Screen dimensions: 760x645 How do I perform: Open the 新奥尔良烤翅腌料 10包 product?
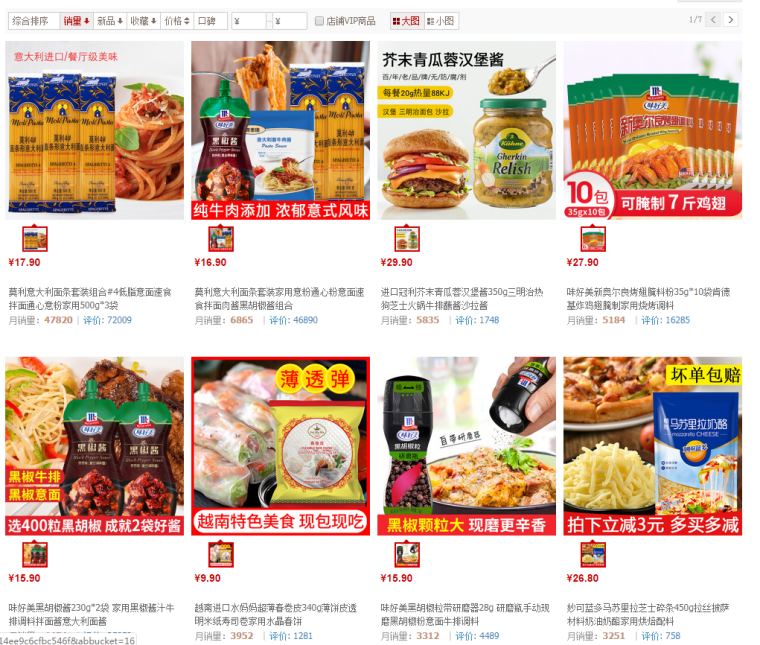pos(652,130)
